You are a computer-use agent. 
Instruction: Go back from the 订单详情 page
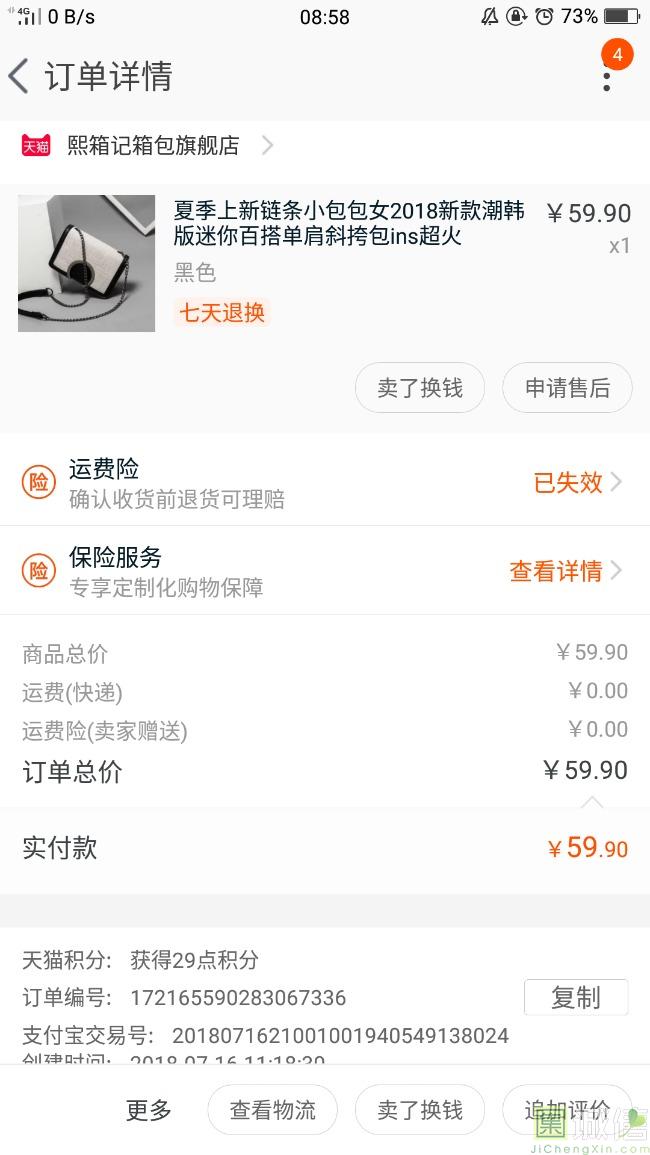click(20, 77)
